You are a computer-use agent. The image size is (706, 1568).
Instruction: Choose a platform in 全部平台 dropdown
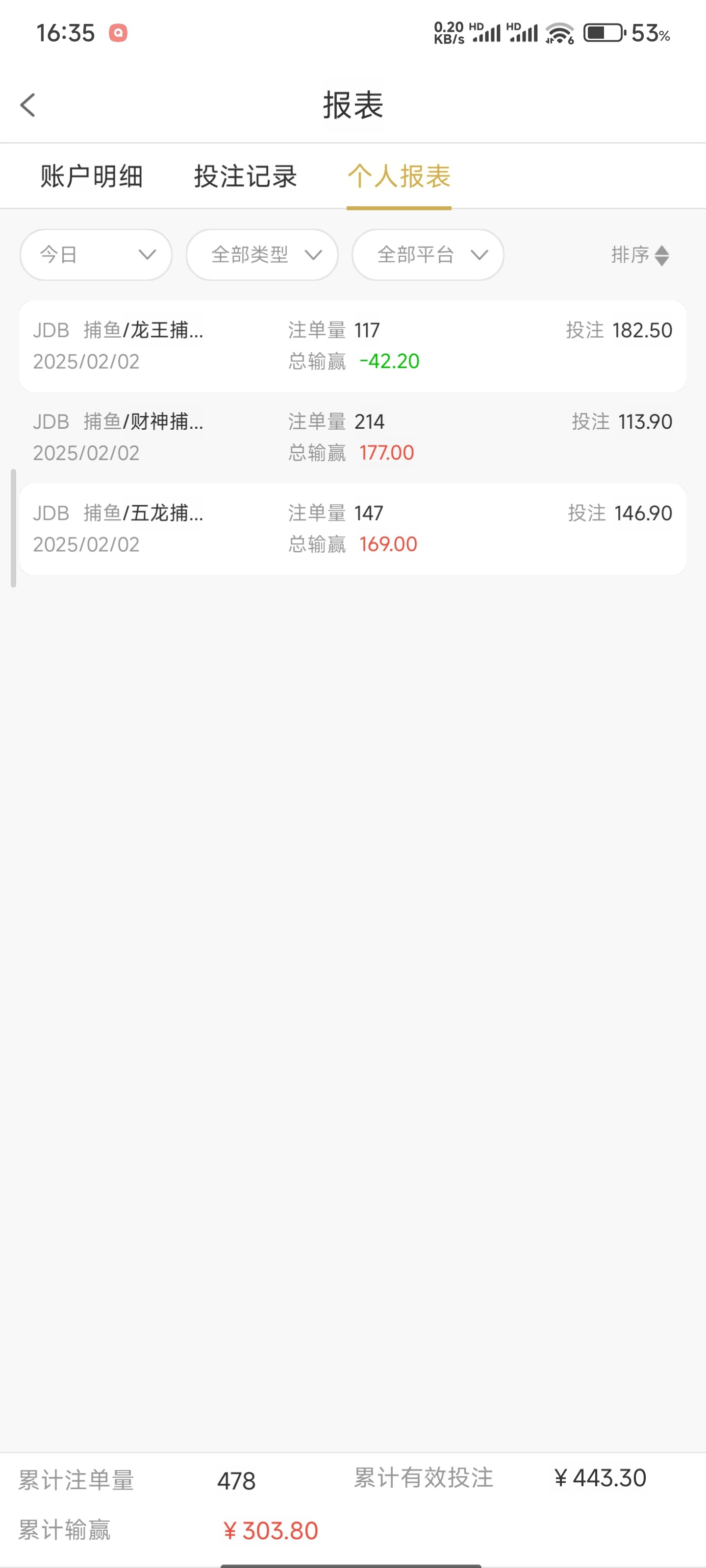(428, 254)
